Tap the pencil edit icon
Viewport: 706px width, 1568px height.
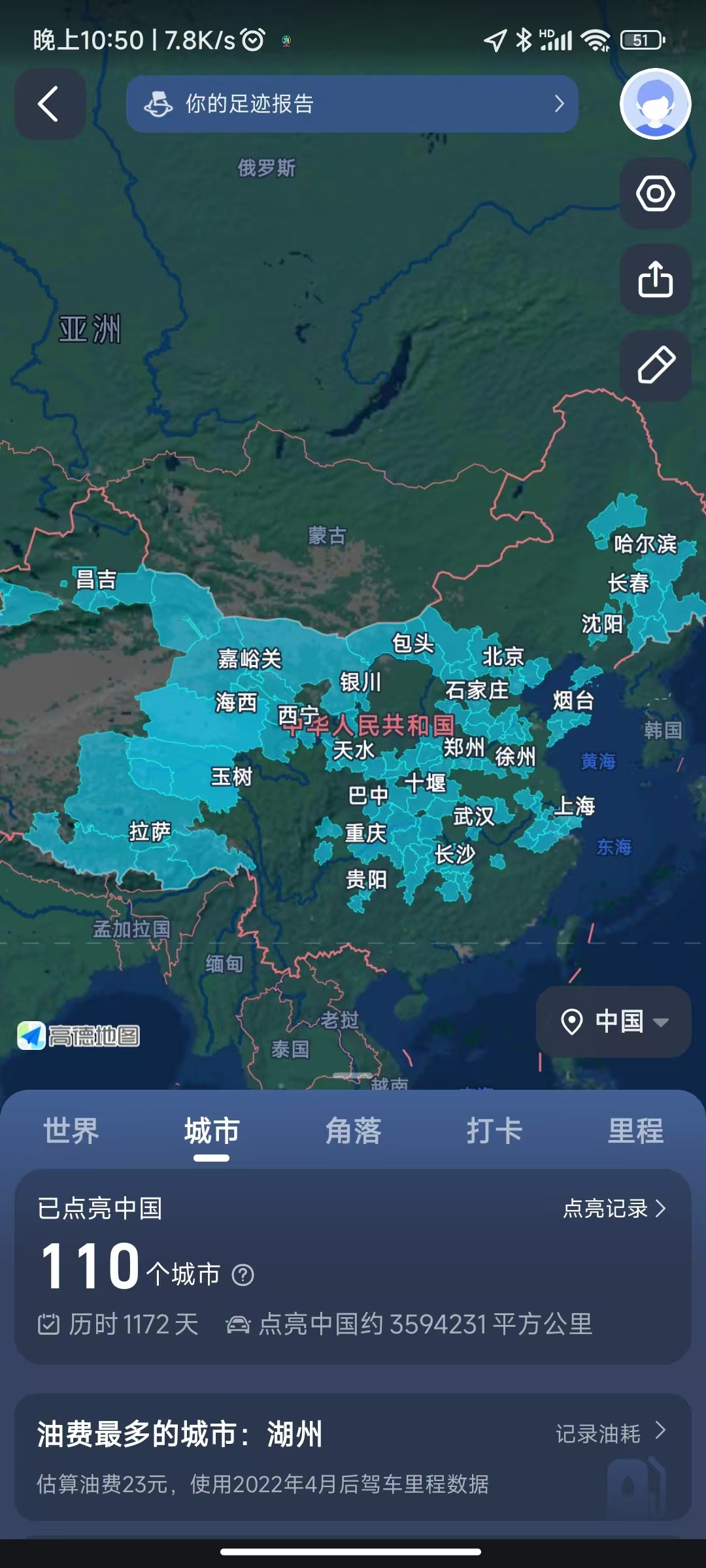tap(655, 365)
